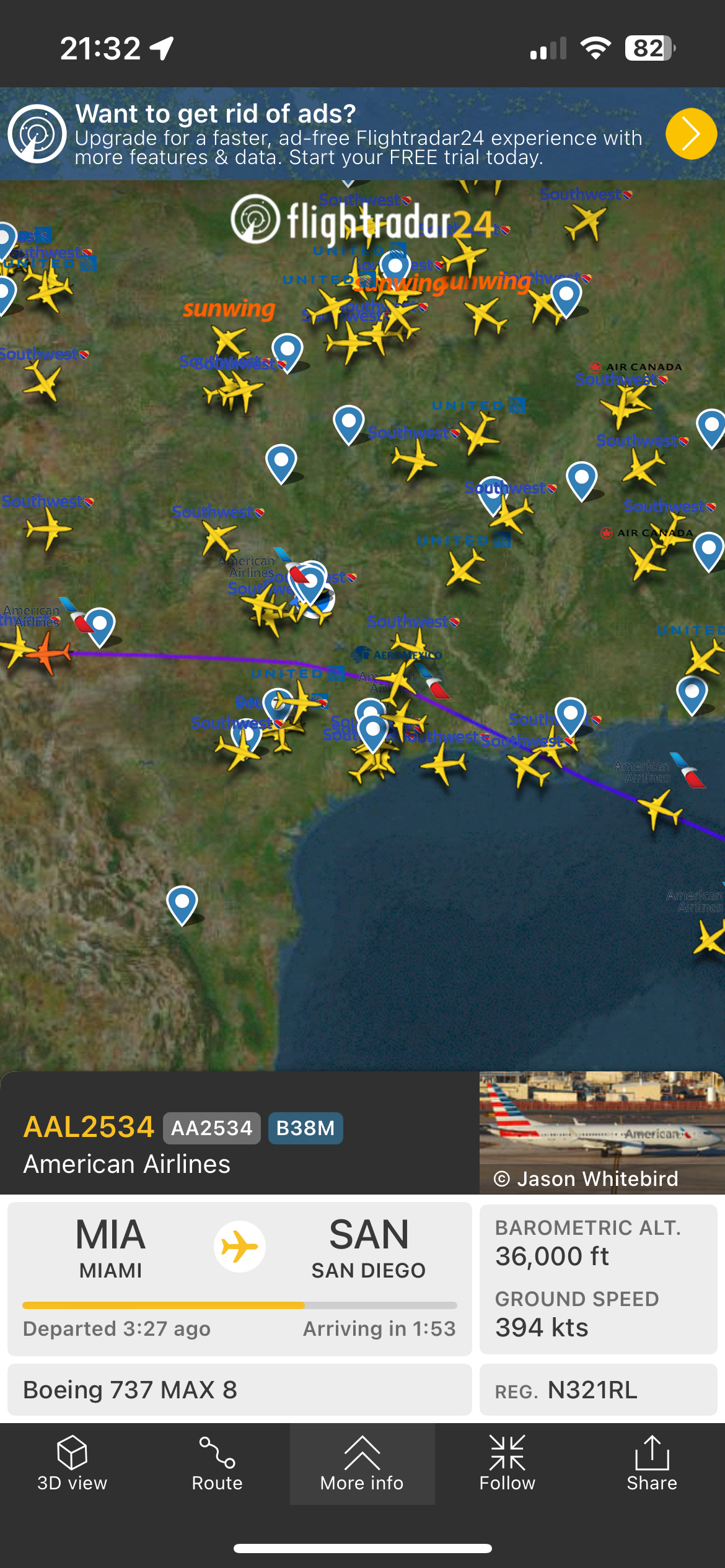The image size is (725, 1568).
Task: Tap the airport pin in Mexico
Action: [182, 904]
